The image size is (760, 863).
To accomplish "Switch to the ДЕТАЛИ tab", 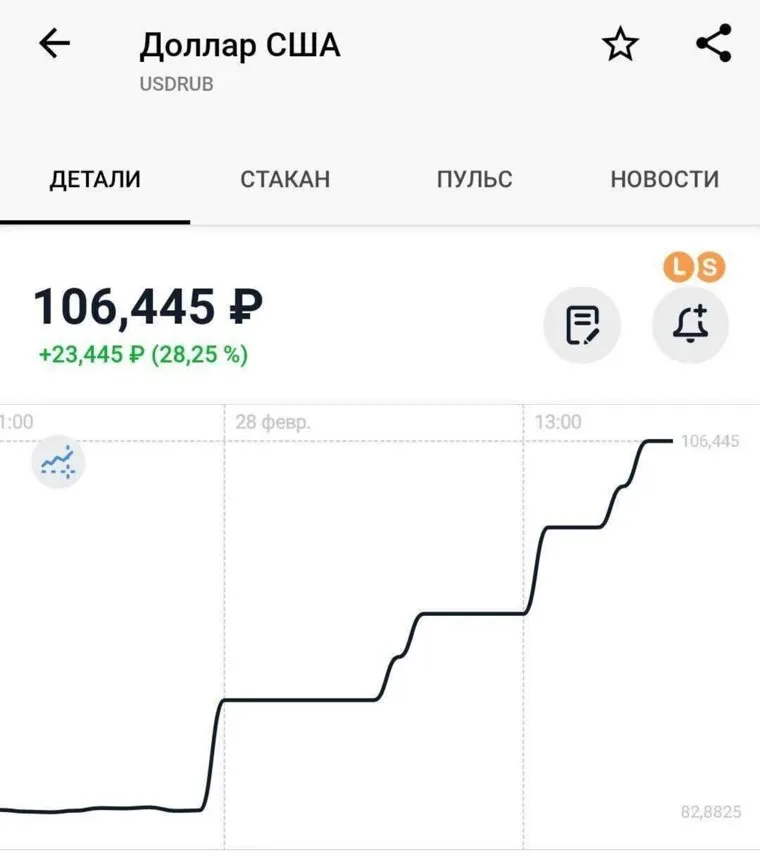I will tap(95, 180).
